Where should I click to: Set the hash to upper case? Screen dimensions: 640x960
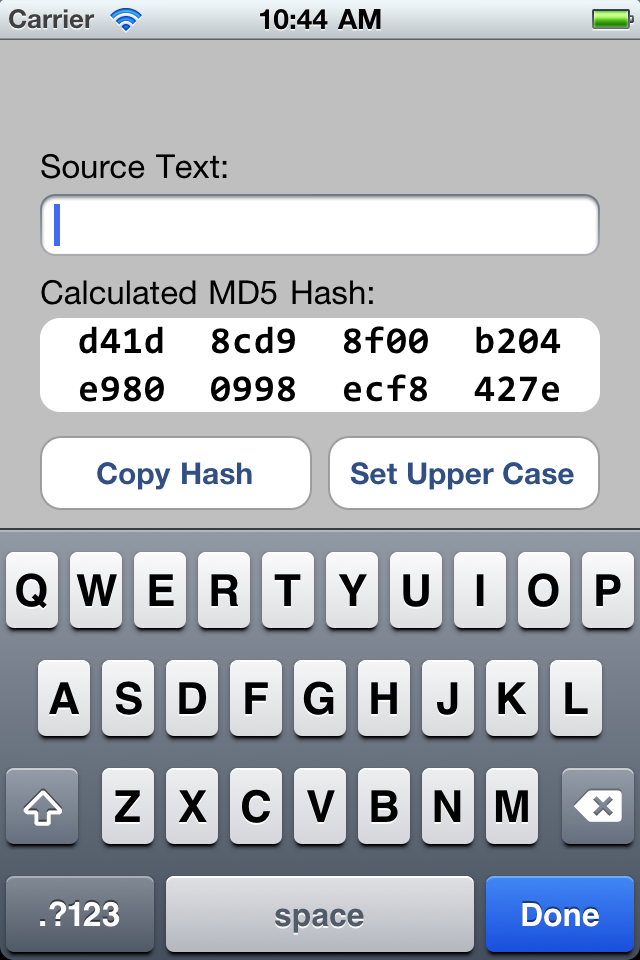pos(463,473)
